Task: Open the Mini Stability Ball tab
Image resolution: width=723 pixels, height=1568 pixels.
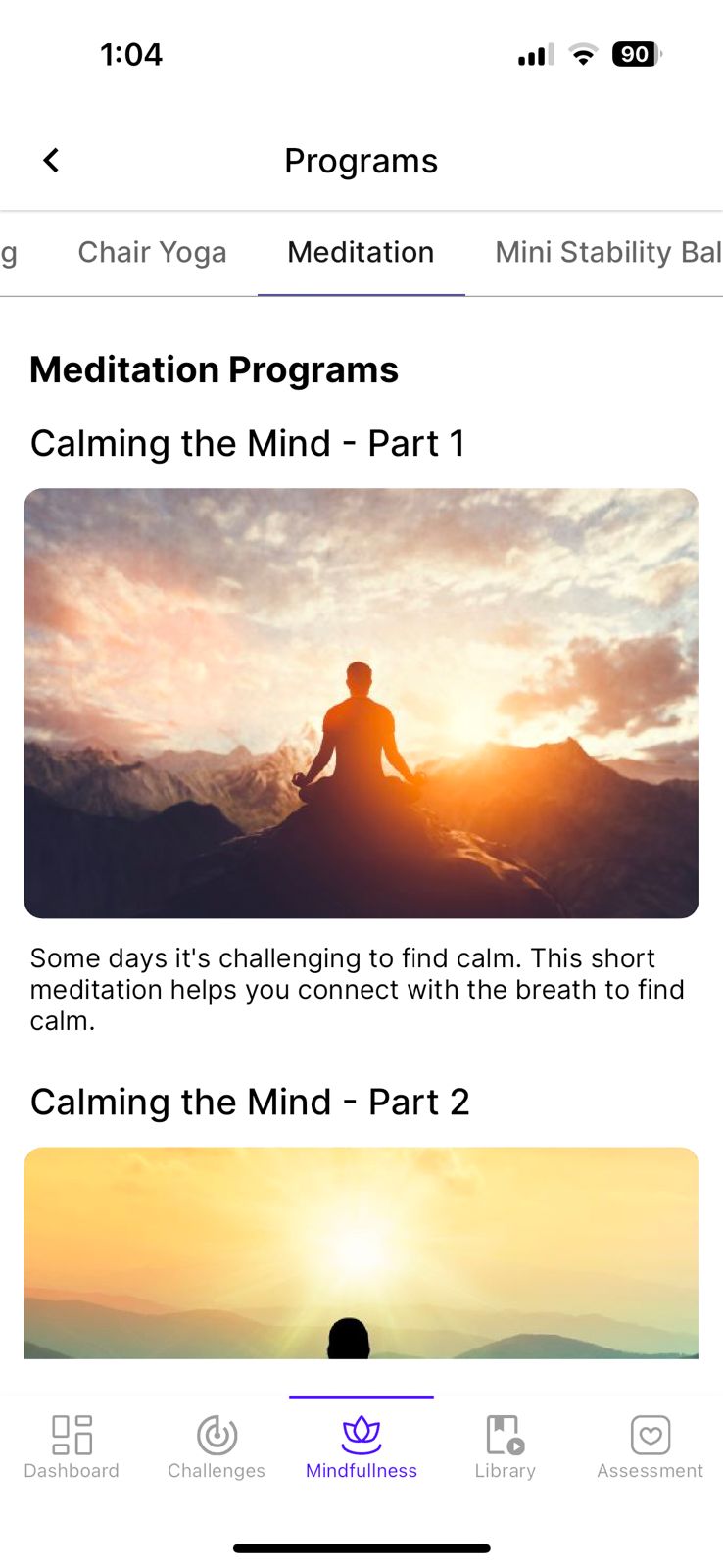Action: [x=607, y=253]
